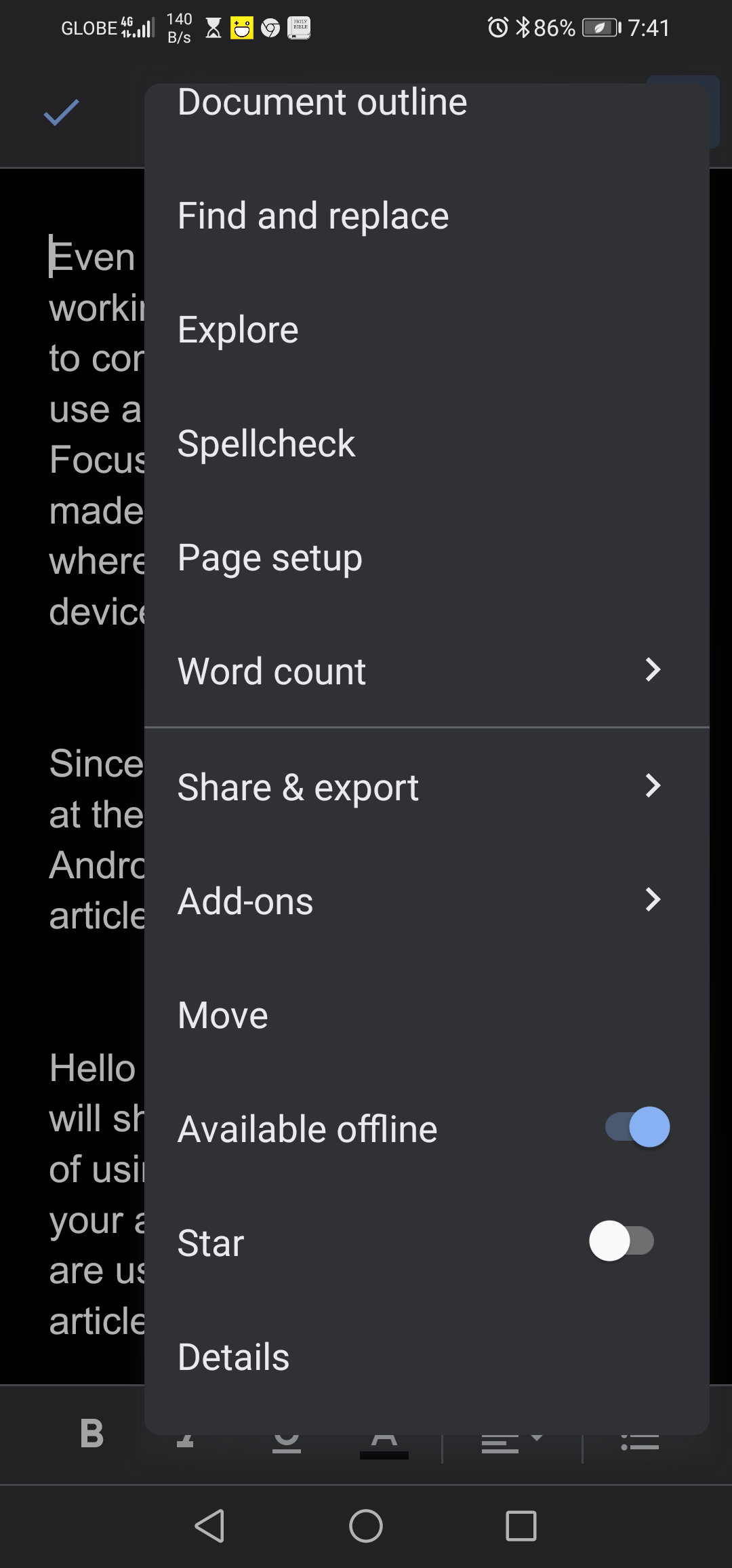Choose Move from the menu

427,1015
